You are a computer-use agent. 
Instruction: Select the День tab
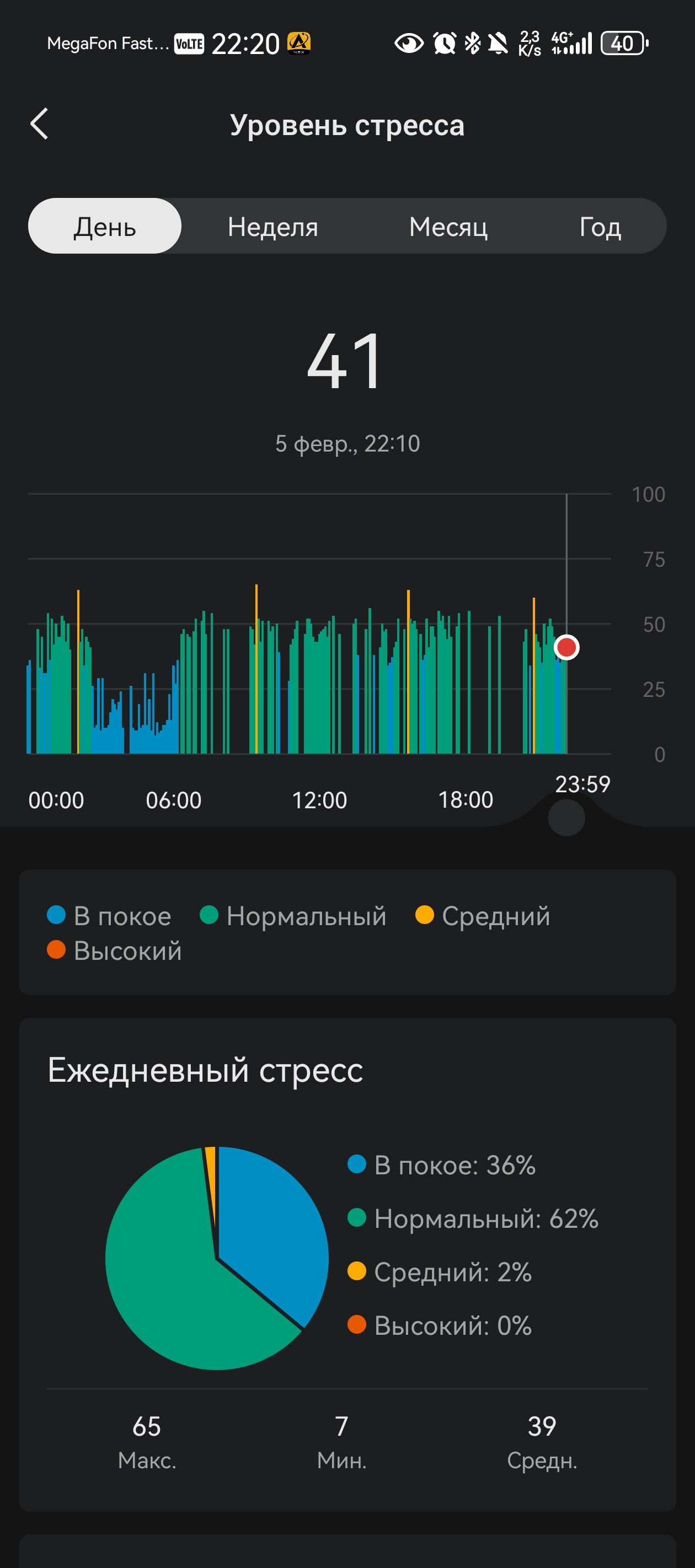click(x=105, y=227)
